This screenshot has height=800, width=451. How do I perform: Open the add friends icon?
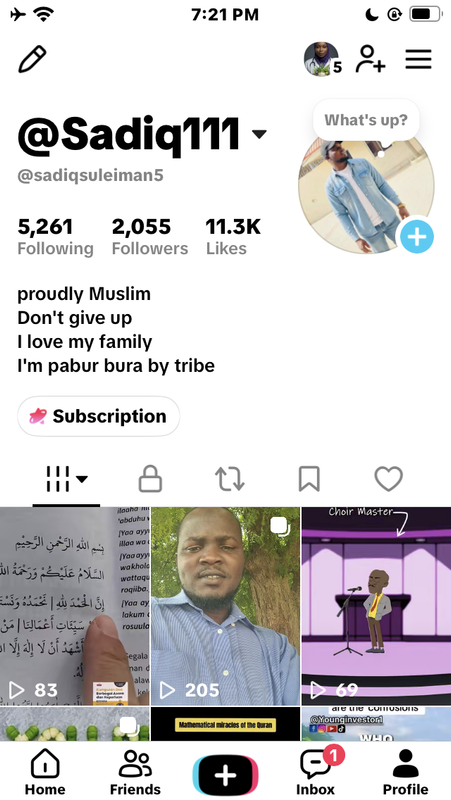[x=370, y=59]
